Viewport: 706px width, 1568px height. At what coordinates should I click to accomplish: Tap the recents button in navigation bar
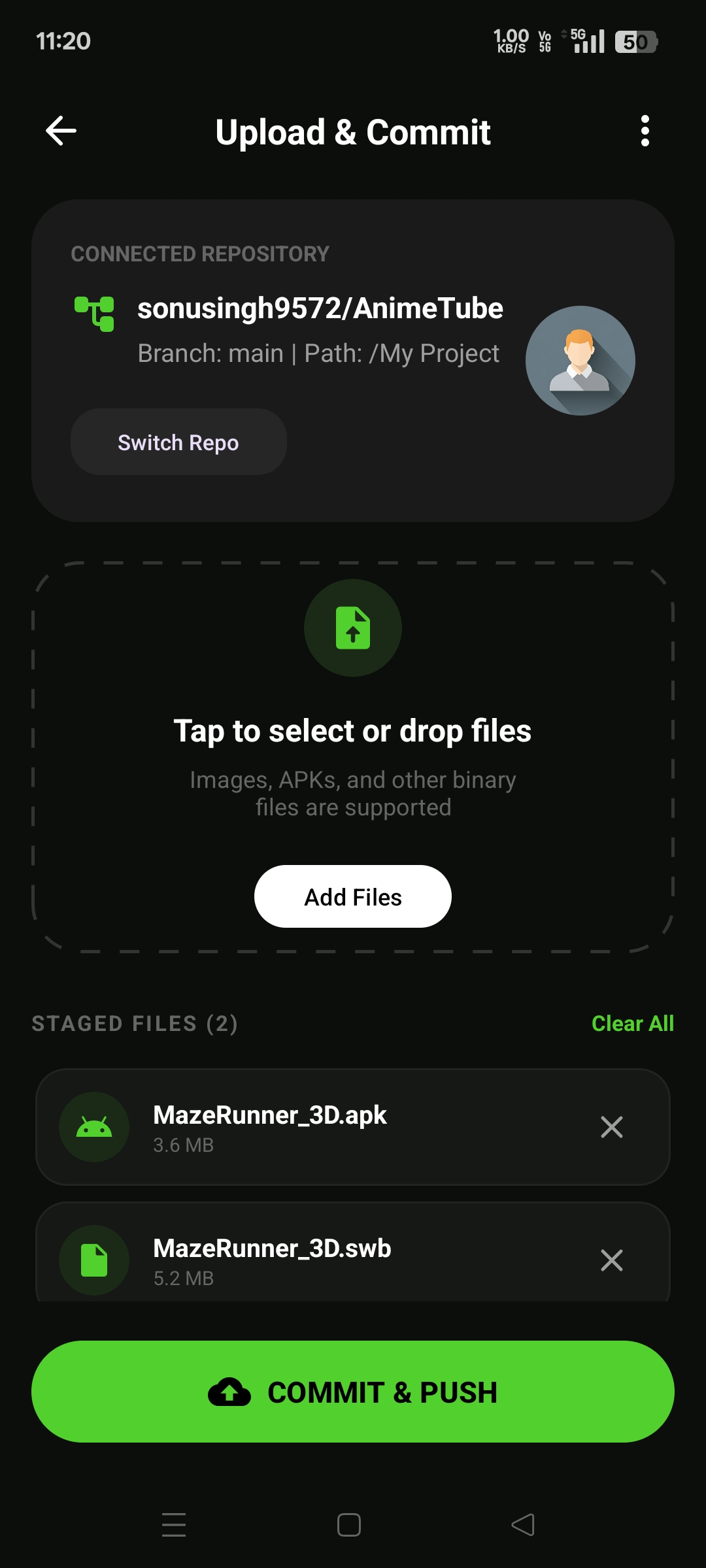pyautogui.click(x=174, y=1524)
